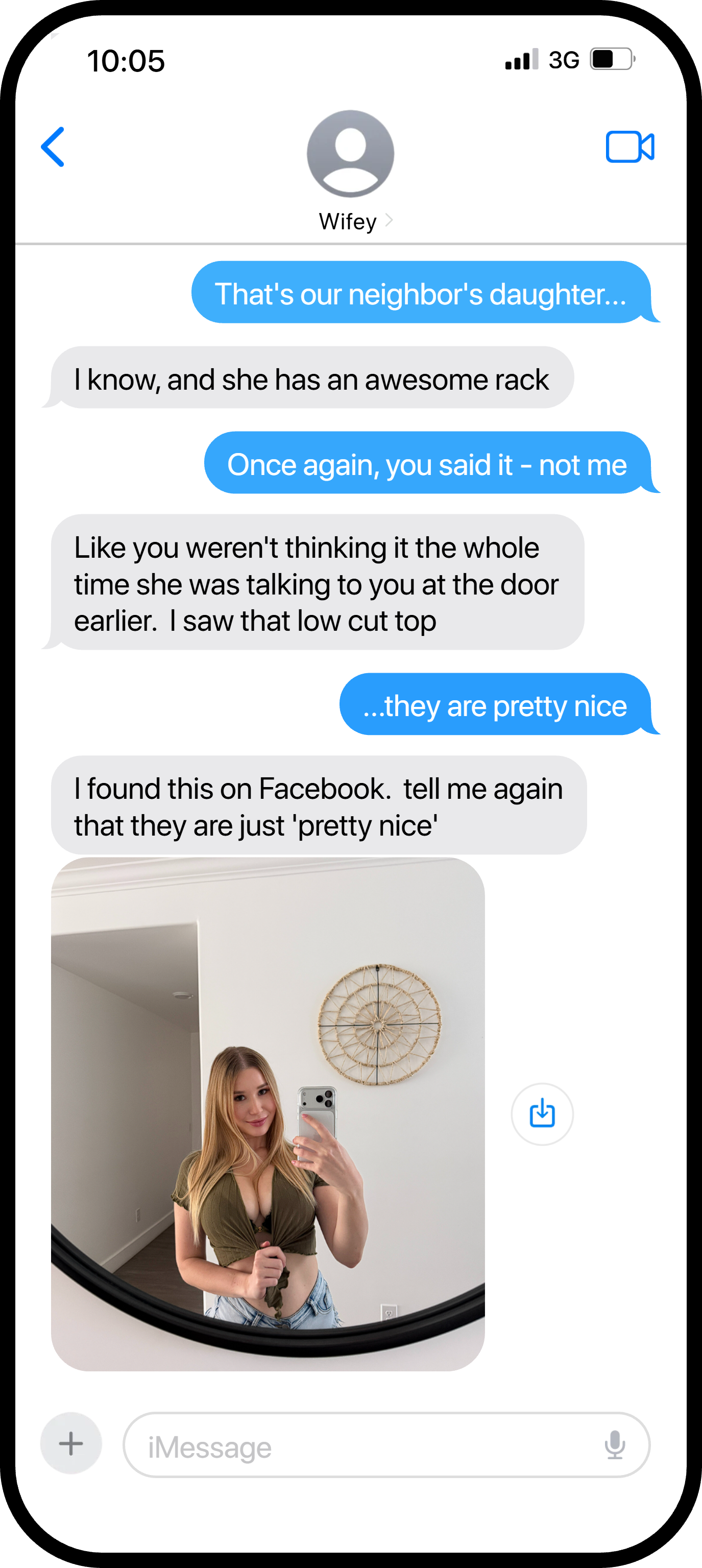Open the mirror selfie photo attachment
This screenshot has height=1568, width=702.
point(268,1114)
